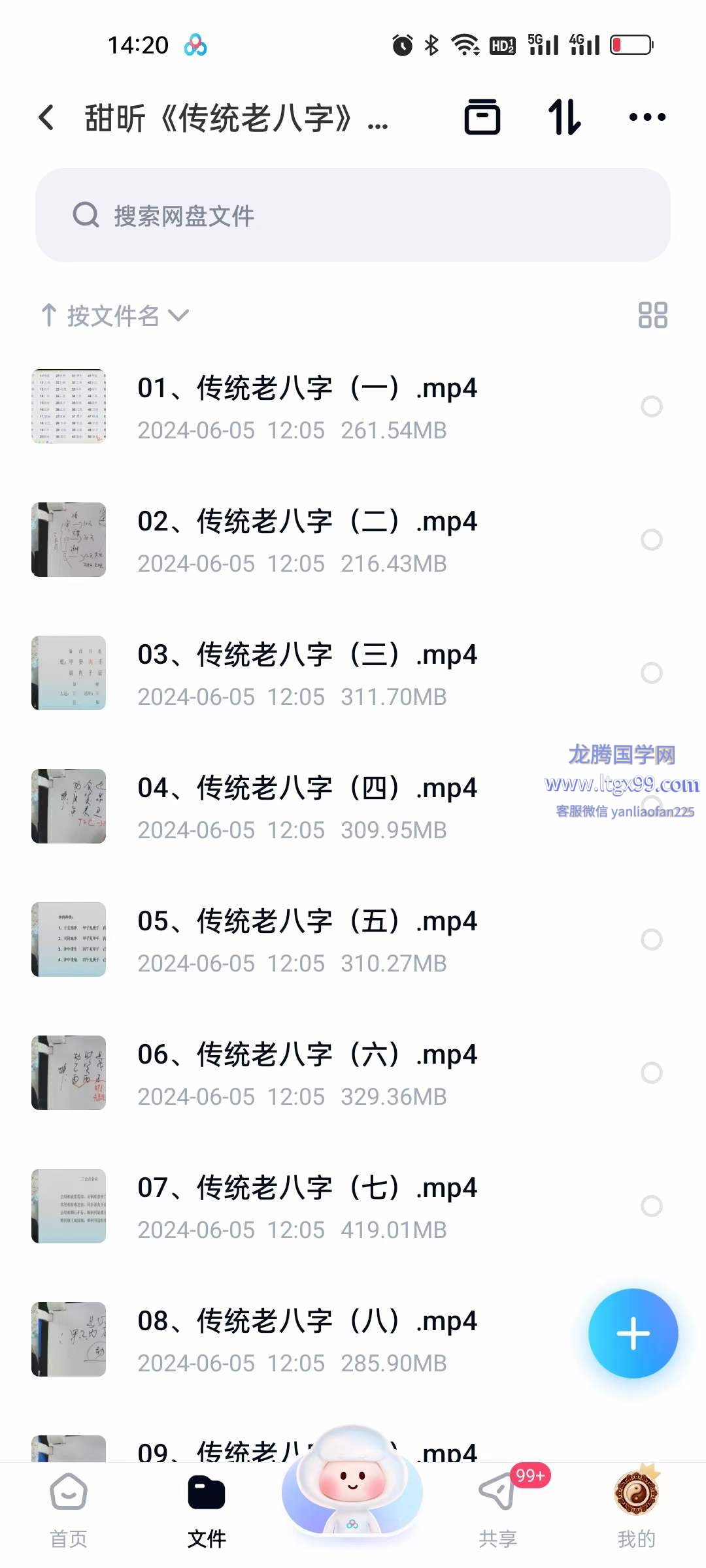The width and height of the screenshot is (706, 1568).
Task: Select the 07、传统老八字（七）.mp4 file
Action: click(x=651, y=1206)
